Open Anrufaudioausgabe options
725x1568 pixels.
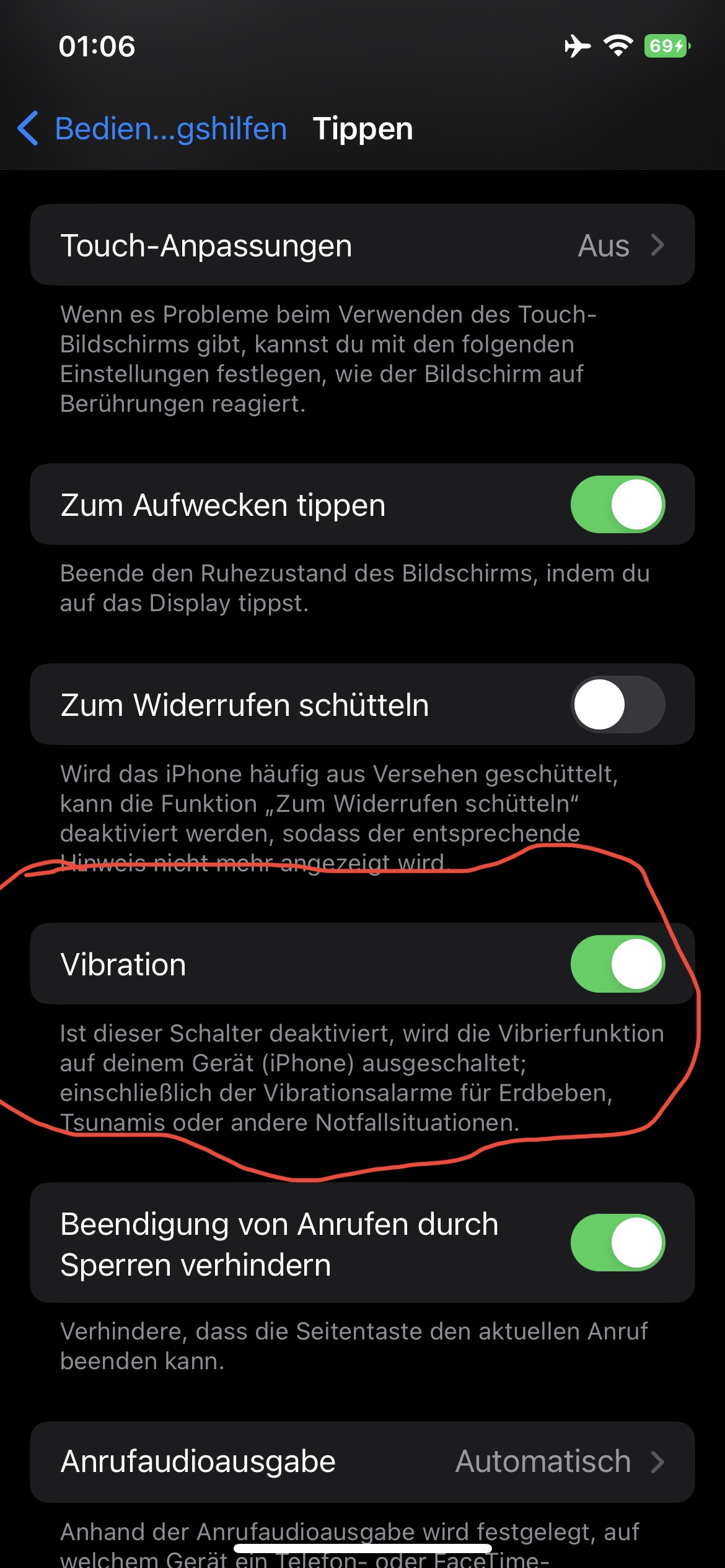tap(362, 1462)
